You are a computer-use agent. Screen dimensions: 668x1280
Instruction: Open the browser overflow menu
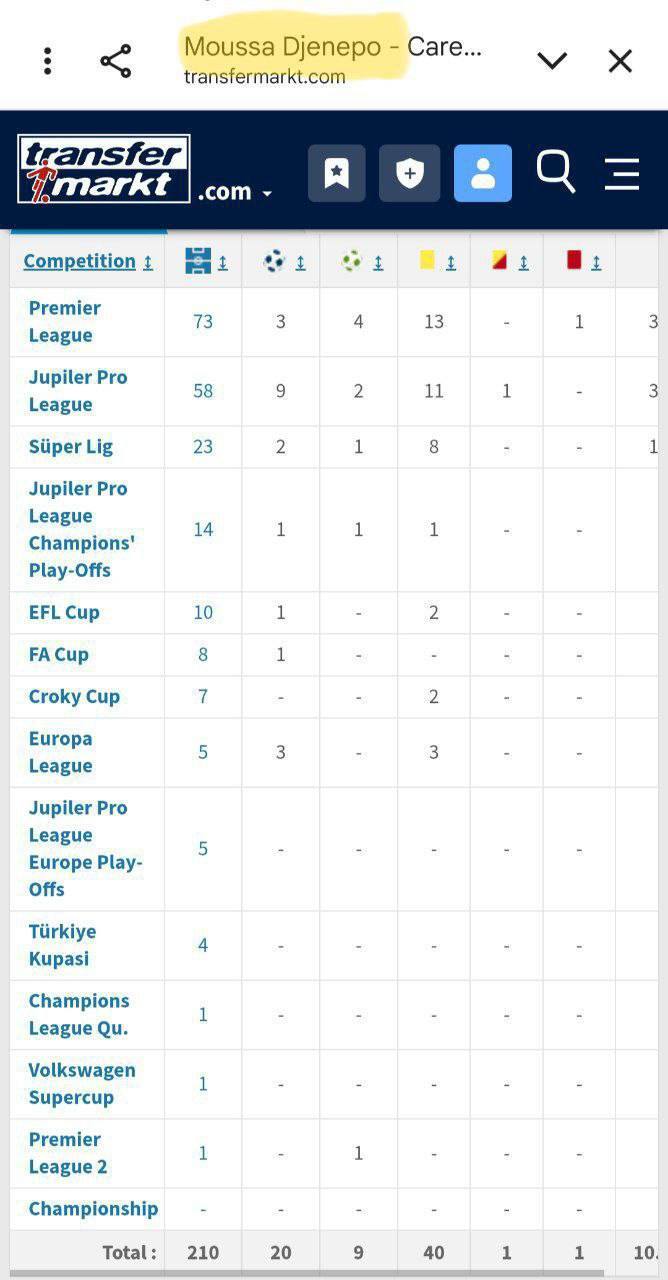click(47, 61)
